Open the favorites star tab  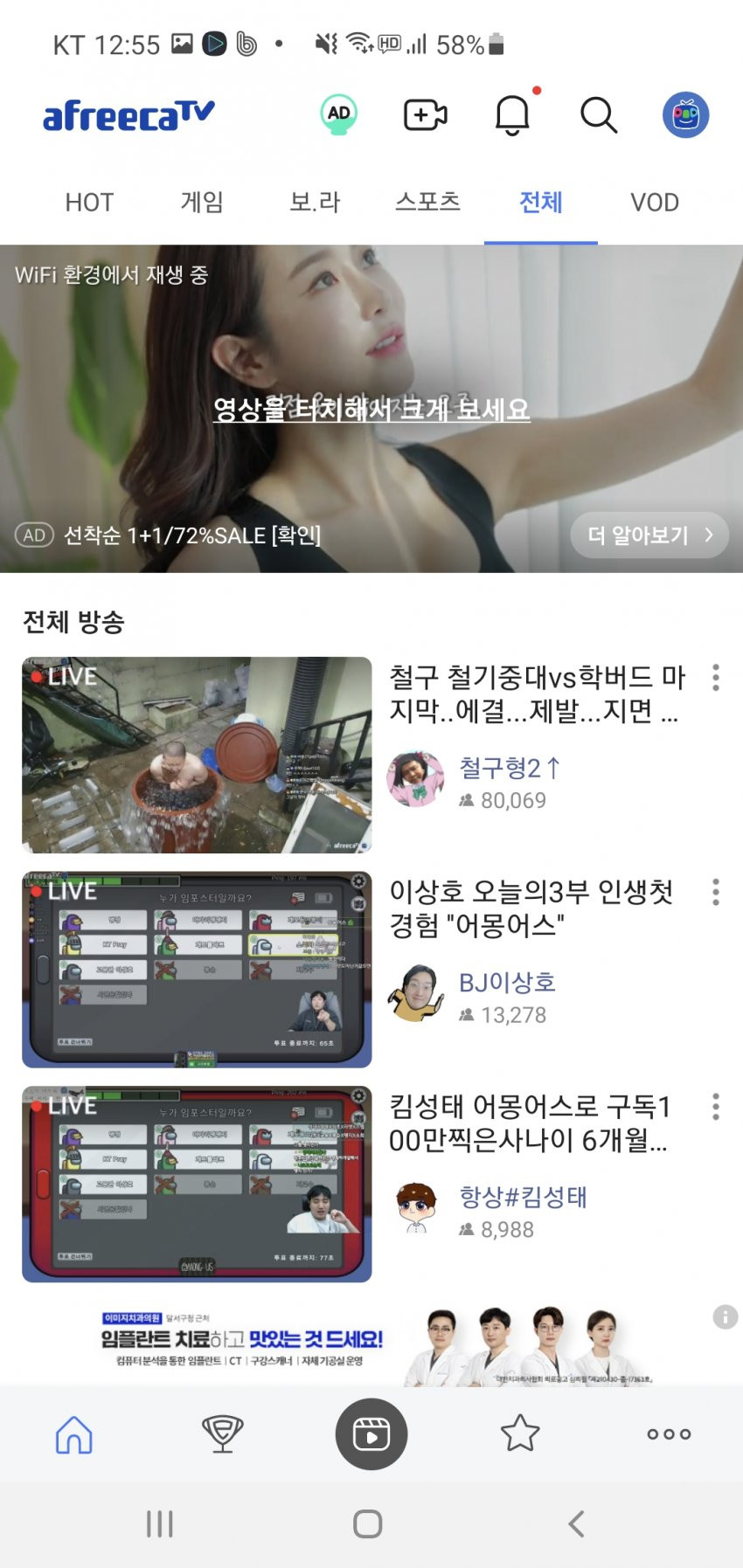click(x=520, y=1433)
